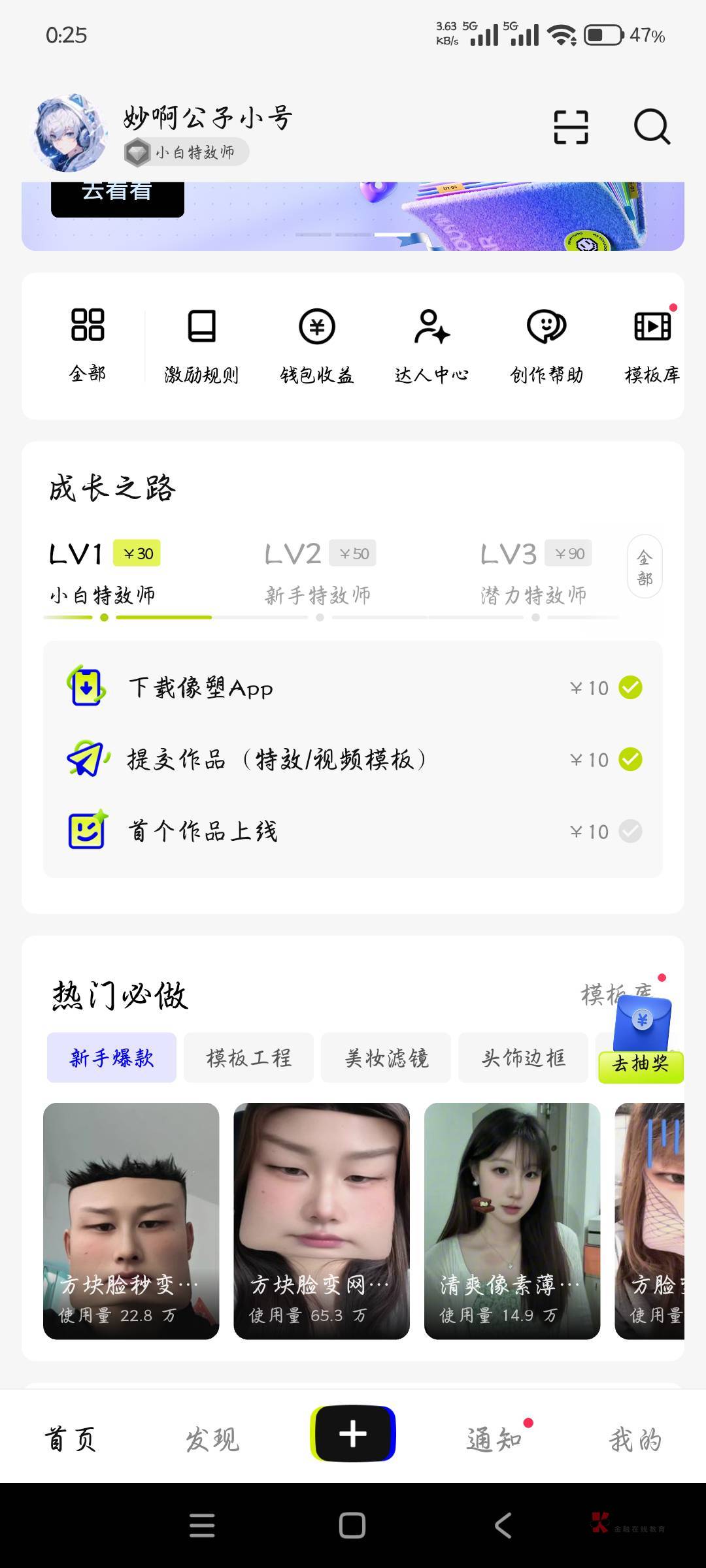Image resolution: width=706 pixels, height=1568 pixels.
Task: Tap the 去看看 banner button
Action: pos(118,196)
